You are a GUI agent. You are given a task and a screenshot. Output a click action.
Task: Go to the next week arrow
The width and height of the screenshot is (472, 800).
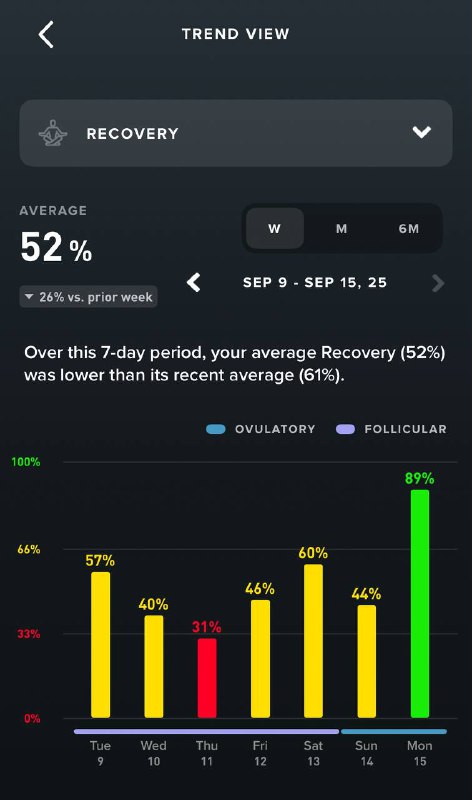[438, 283]
